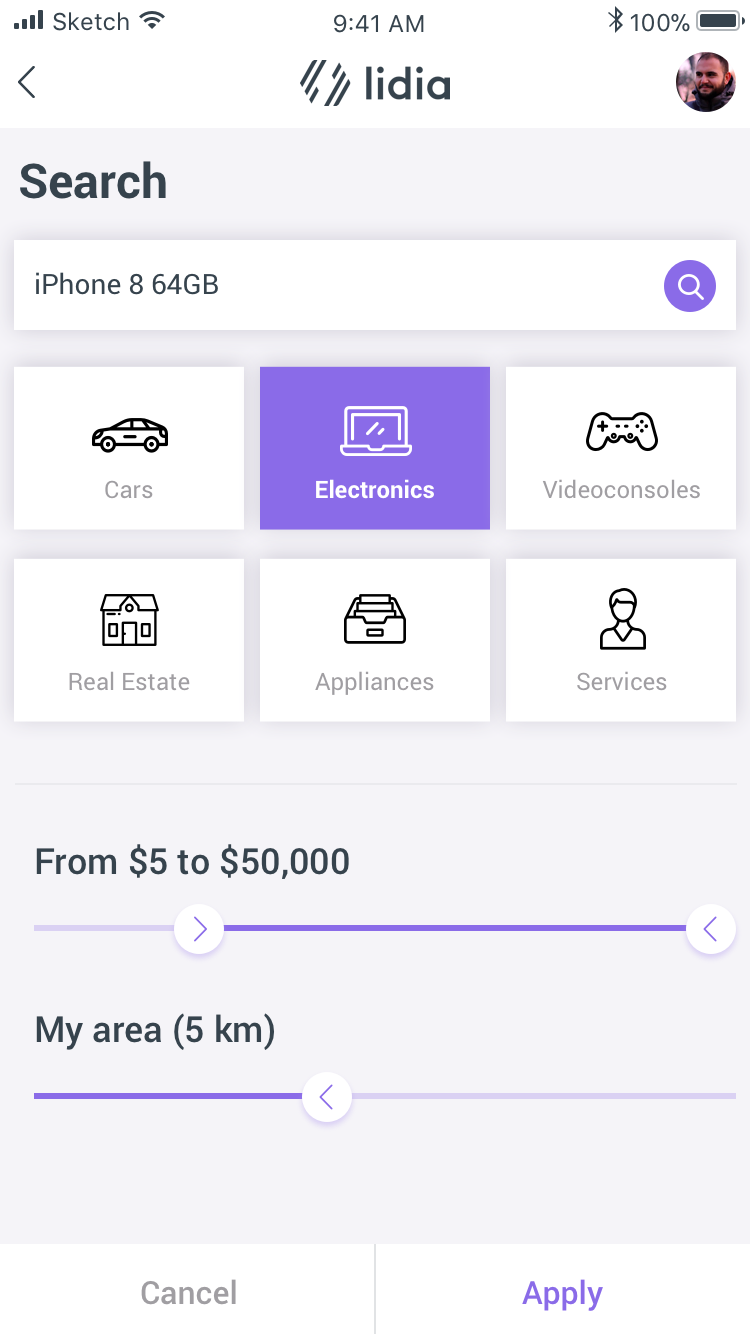The image size is (750, 1334).
Task: Cancel the search filters
Action: 188,1292
